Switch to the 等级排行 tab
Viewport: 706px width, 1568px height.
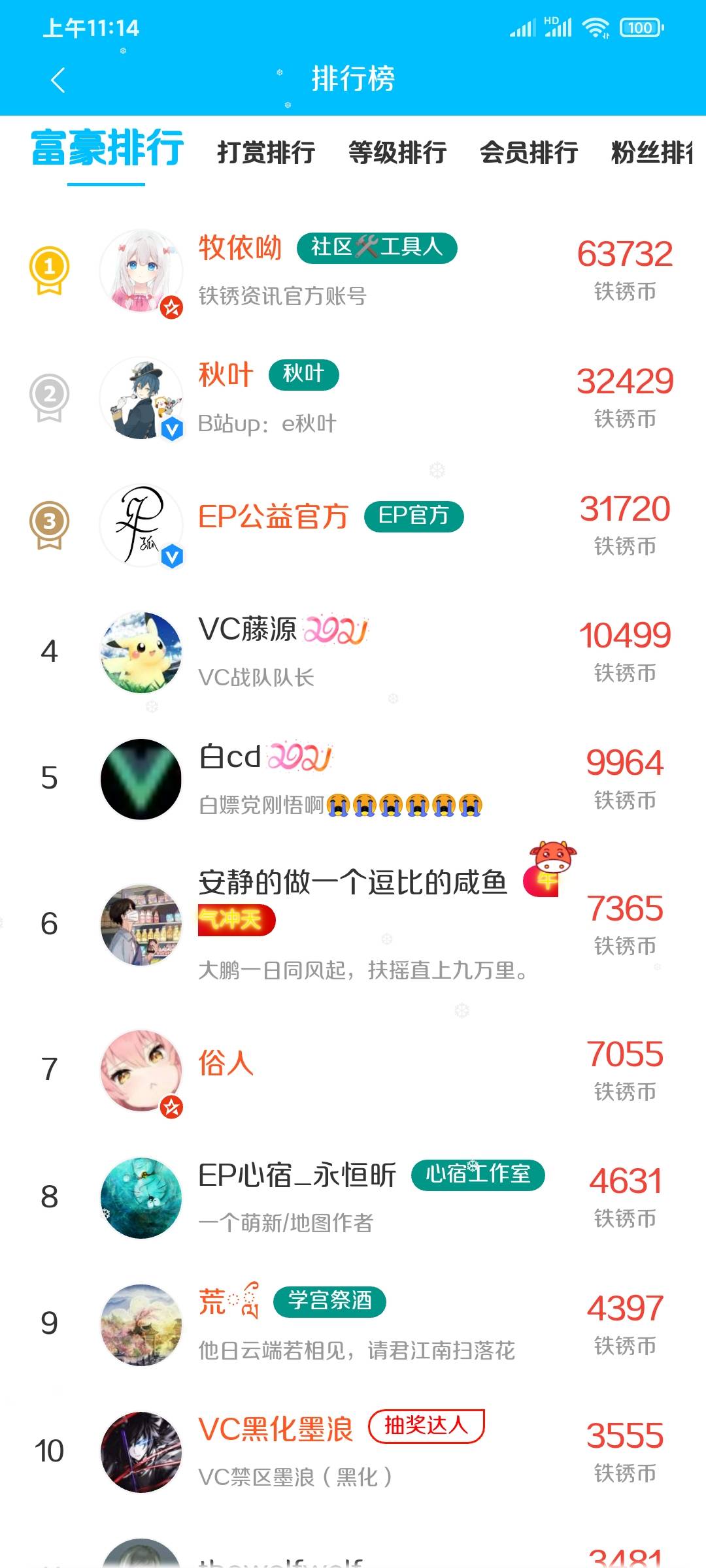click(x=397, y=152)
